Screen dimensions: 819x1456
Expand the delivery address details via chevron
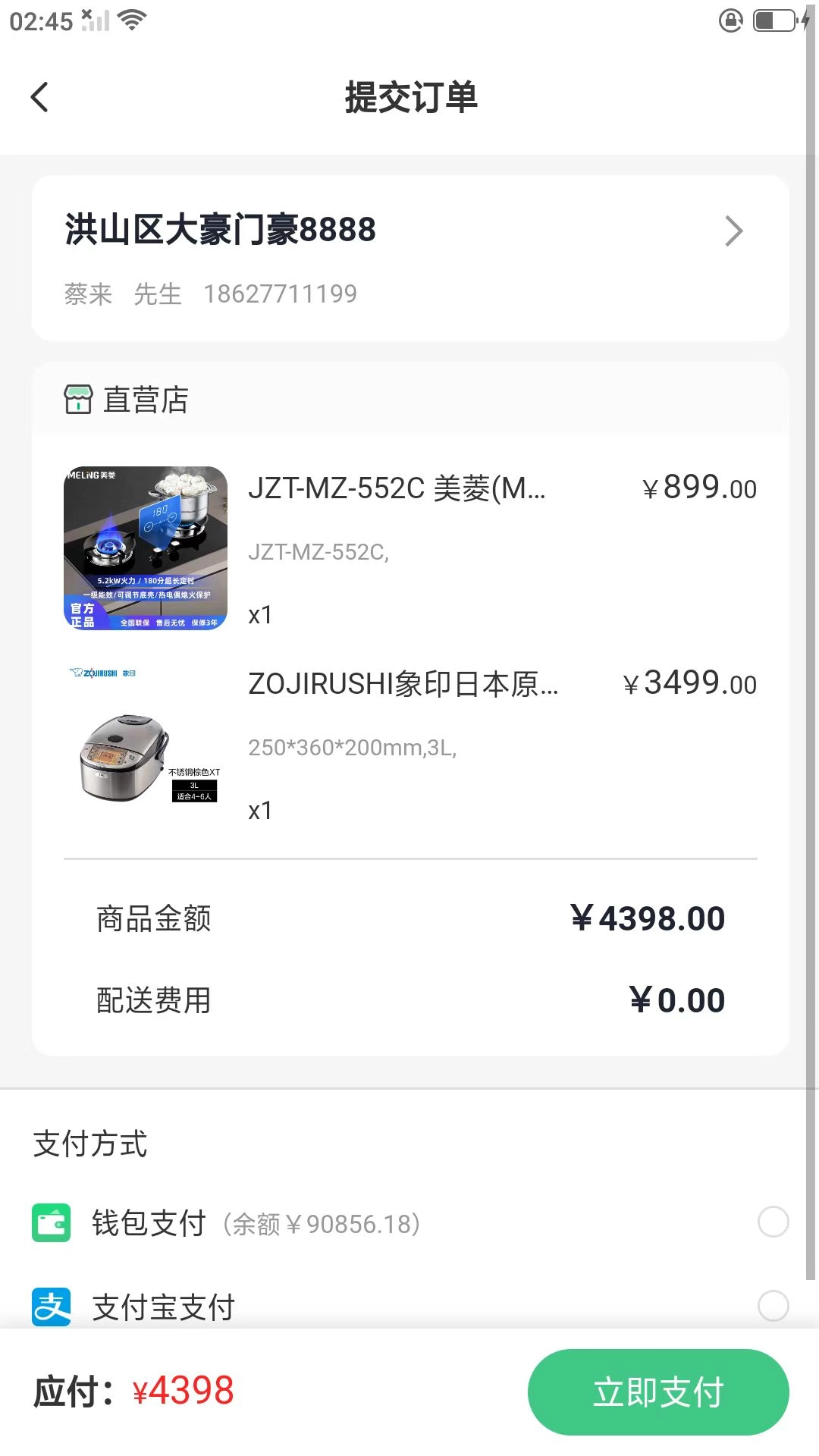point(733,230)
